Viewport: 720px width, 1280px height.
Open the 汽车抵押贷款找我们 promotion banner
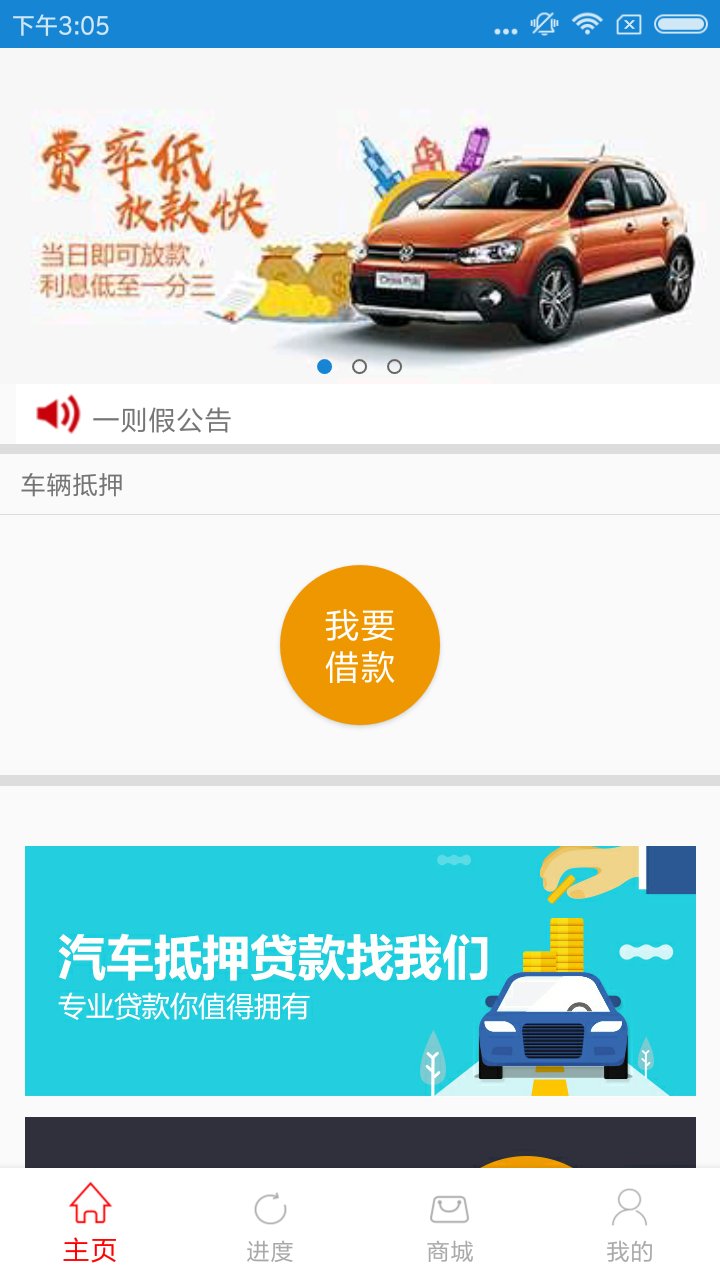[360, 970]
